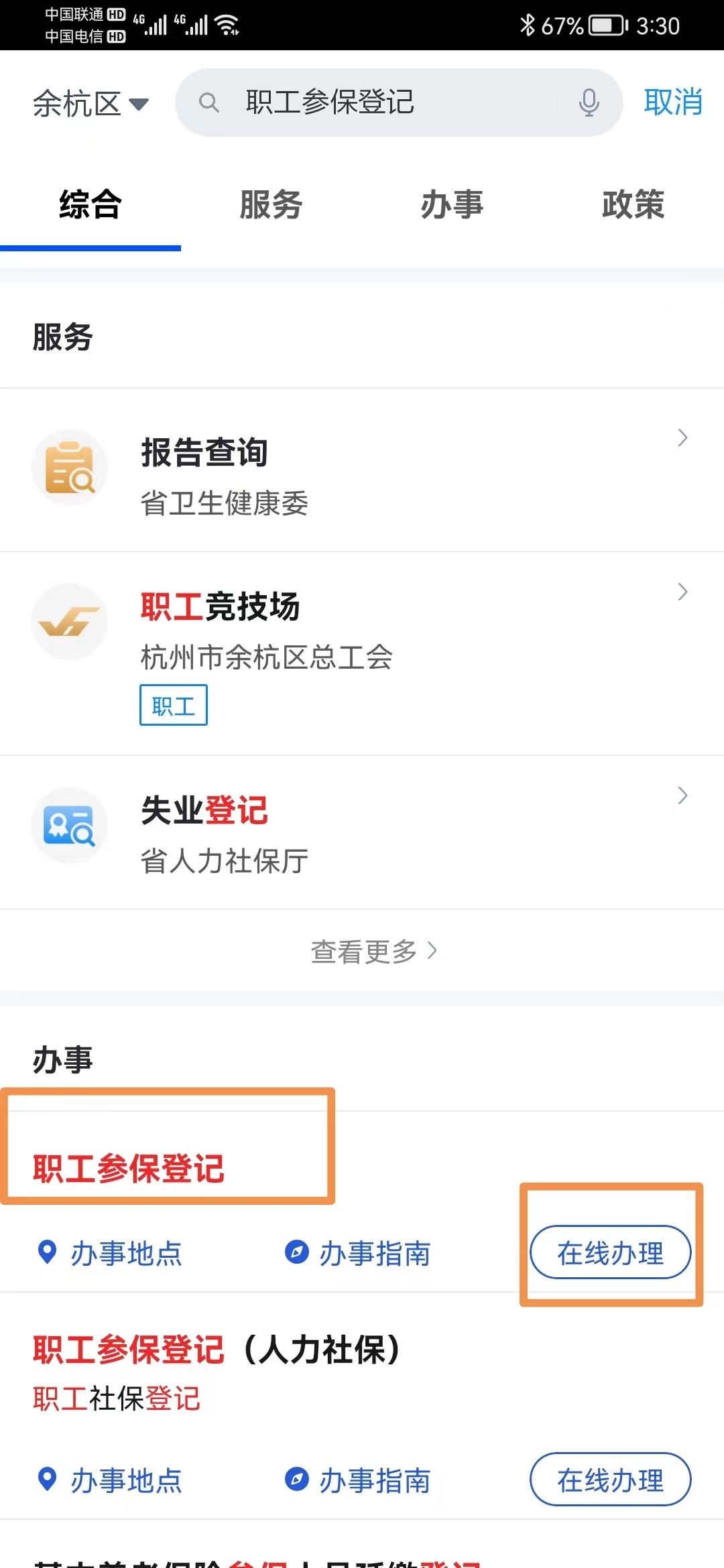This screenshot has width=724, height=1568.
Task: Switch to the 政策 tab
Action: pyautogui.click(x=633, y=204)
